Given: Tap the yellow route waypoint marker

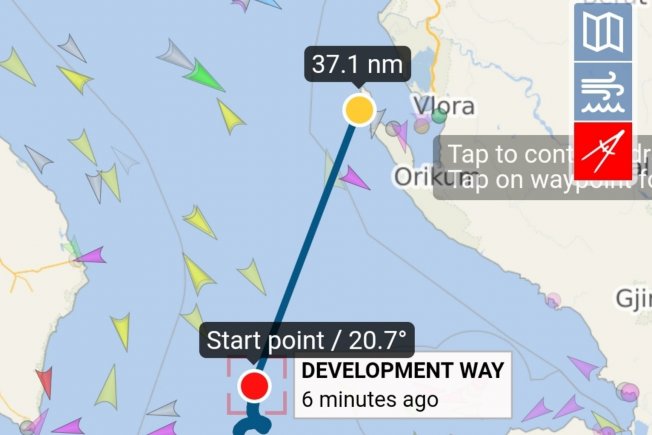Looking at the screenshot, I should (358, 110).
